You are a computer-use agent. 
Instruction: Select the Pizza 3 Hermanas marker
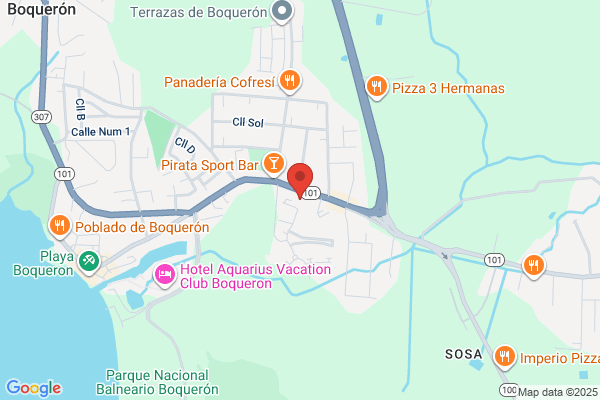[x=377, y=87]
